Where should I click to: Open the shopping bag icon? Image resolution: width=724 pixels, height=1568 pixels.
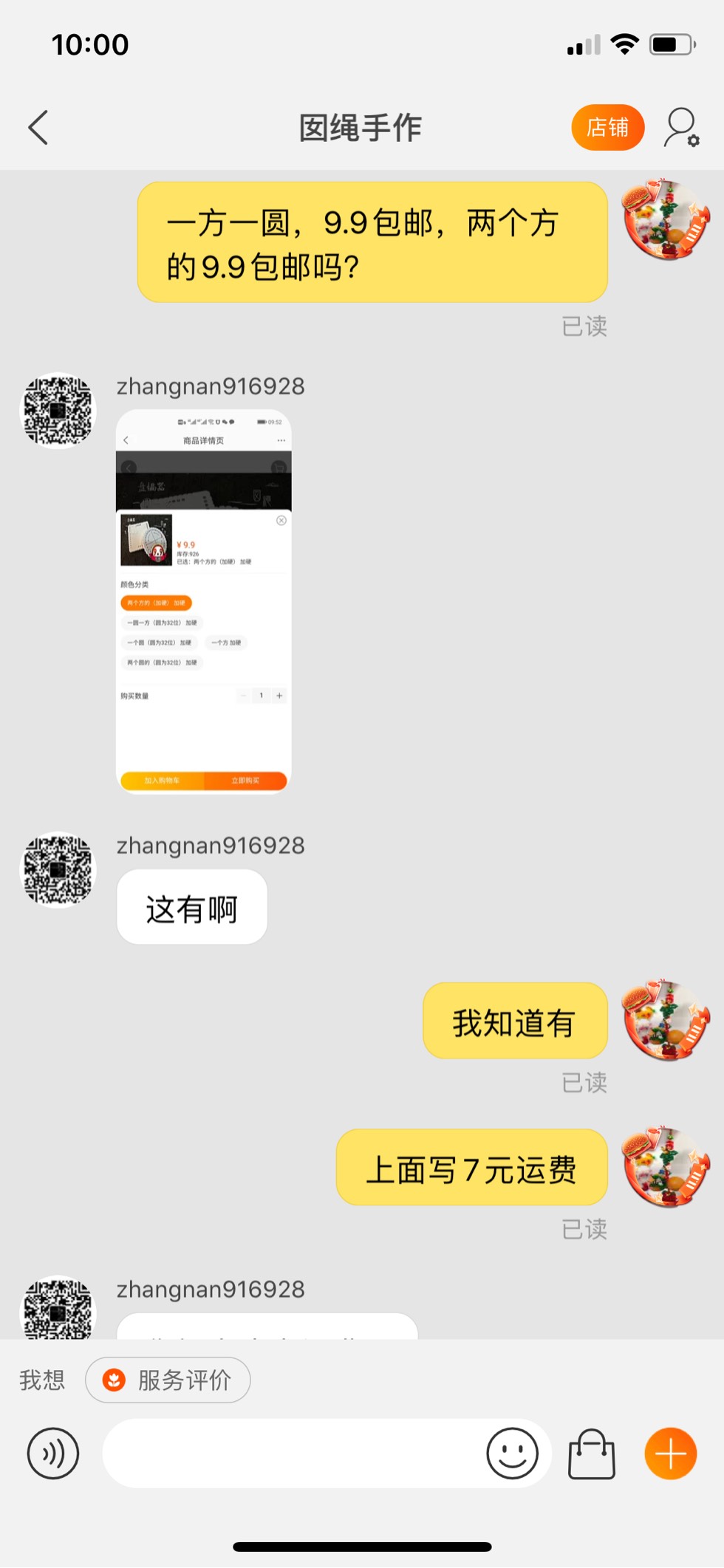pyautogui.click(x=591, y=1454)
